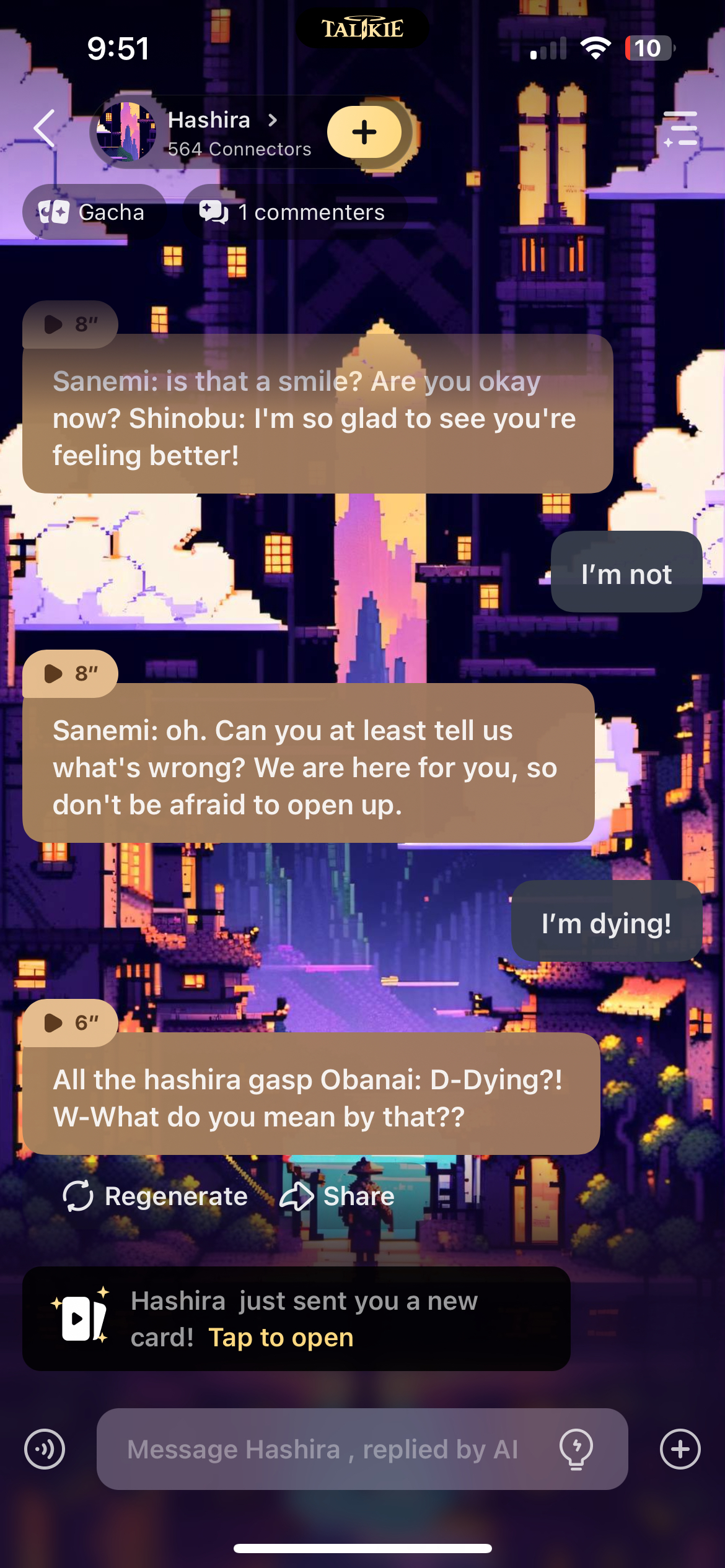Screen dimensions: 725x1568
Task: Open the plus attachments menu beside input
Action: pyautogui.click(x=680, y=1449)
